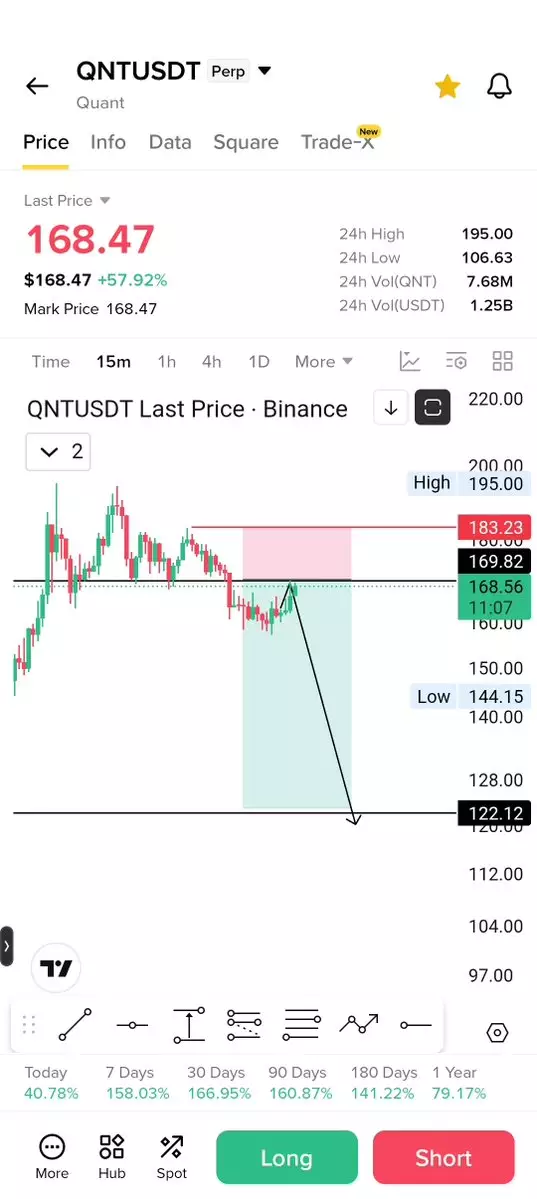This screenshot has width=537, height=1199.
Task: Switch to the Data tab
Action: coord(170,142)
